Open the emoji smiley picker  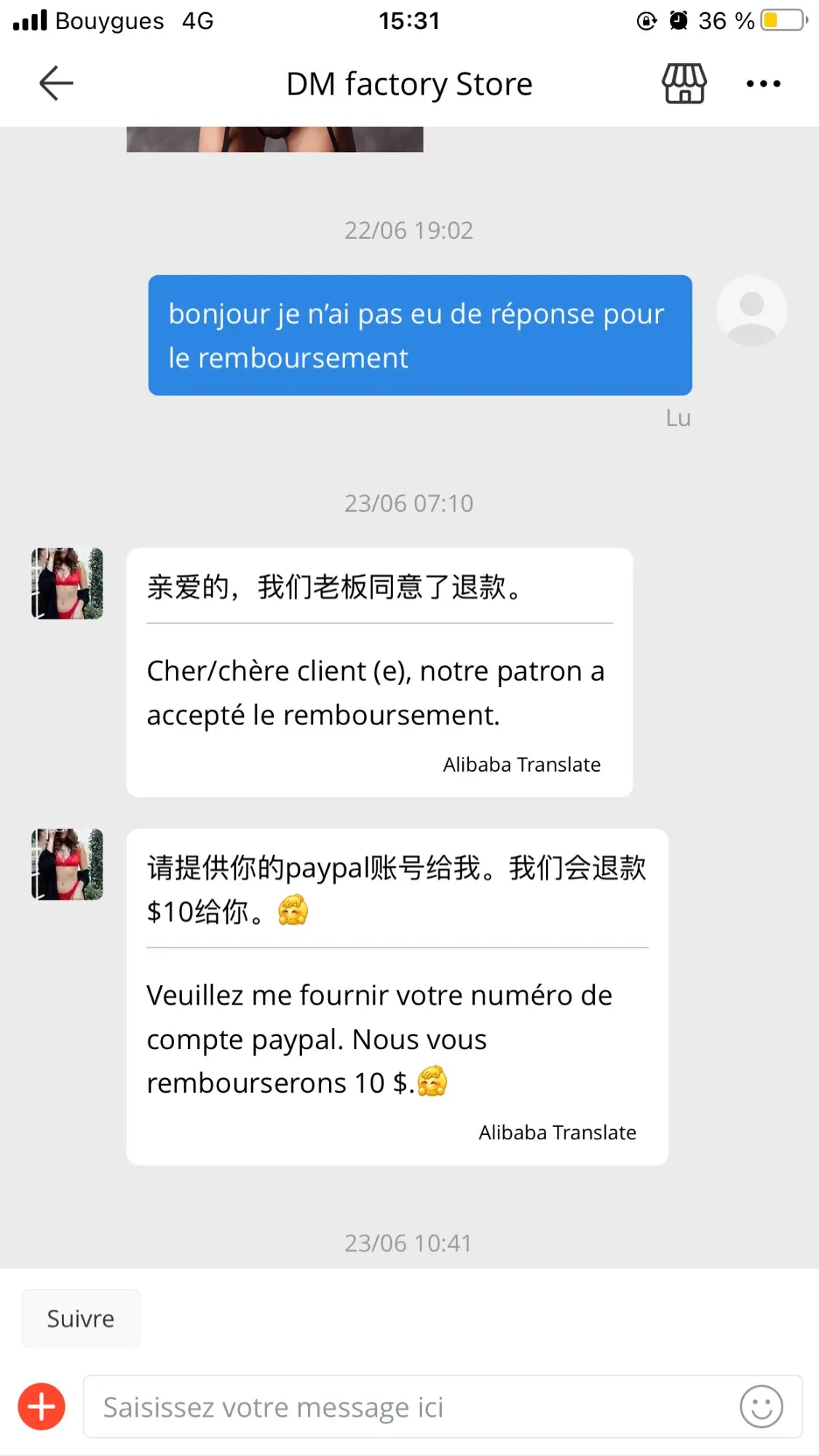coord(761,1406)
